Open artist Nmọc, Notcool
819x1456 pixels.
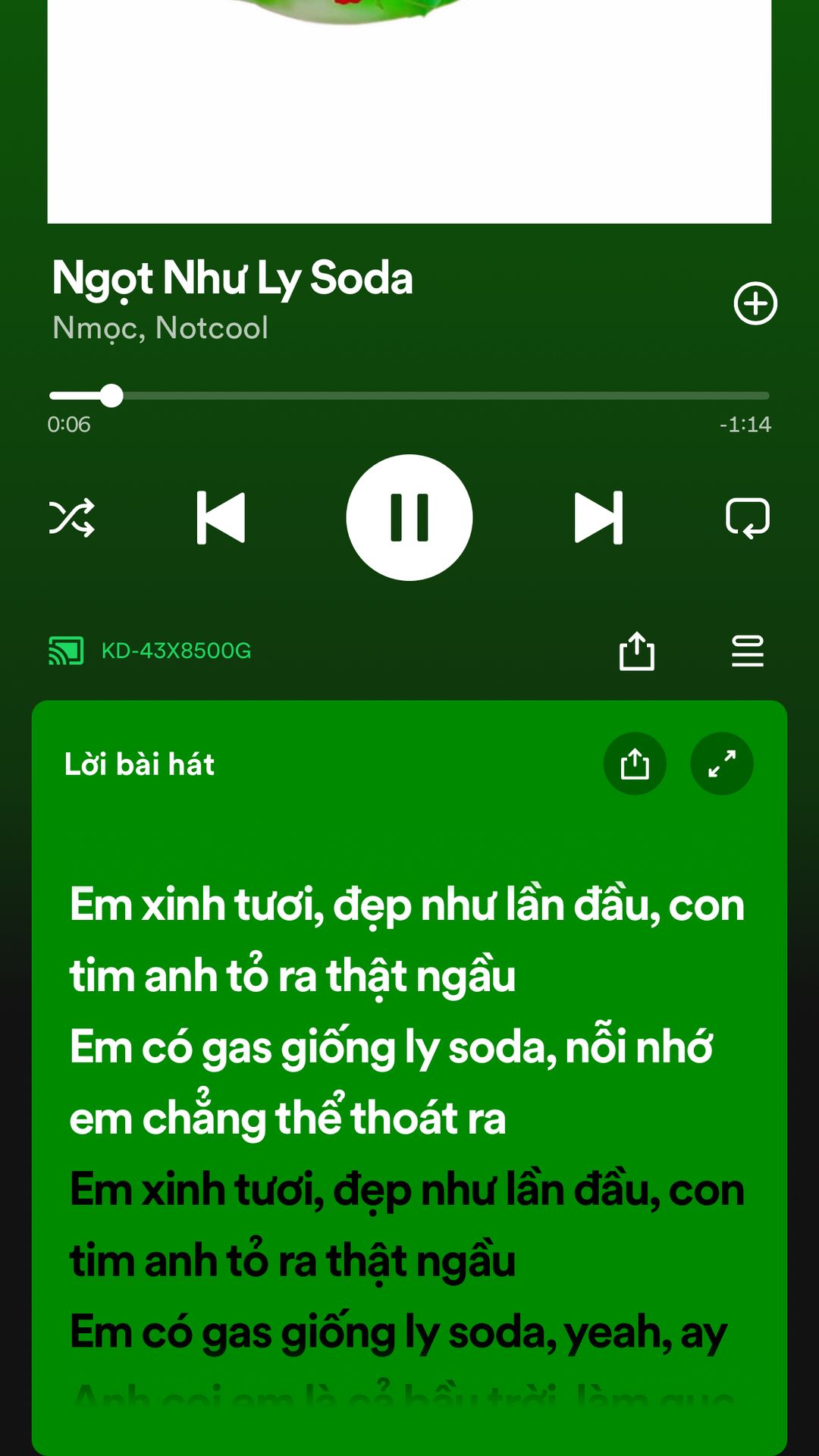(x=160, y=328)
